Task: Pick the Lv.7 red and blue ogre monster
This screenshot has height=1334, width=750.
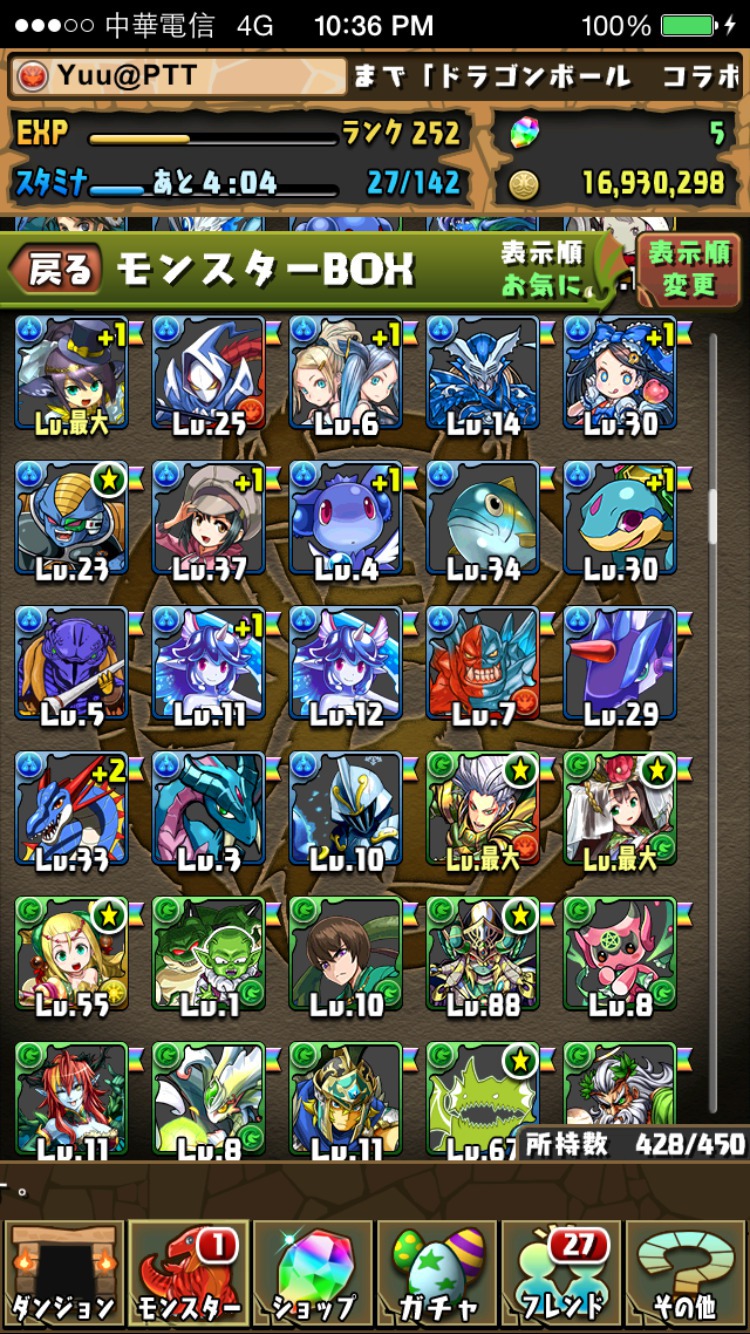Action: coord(483,665)
